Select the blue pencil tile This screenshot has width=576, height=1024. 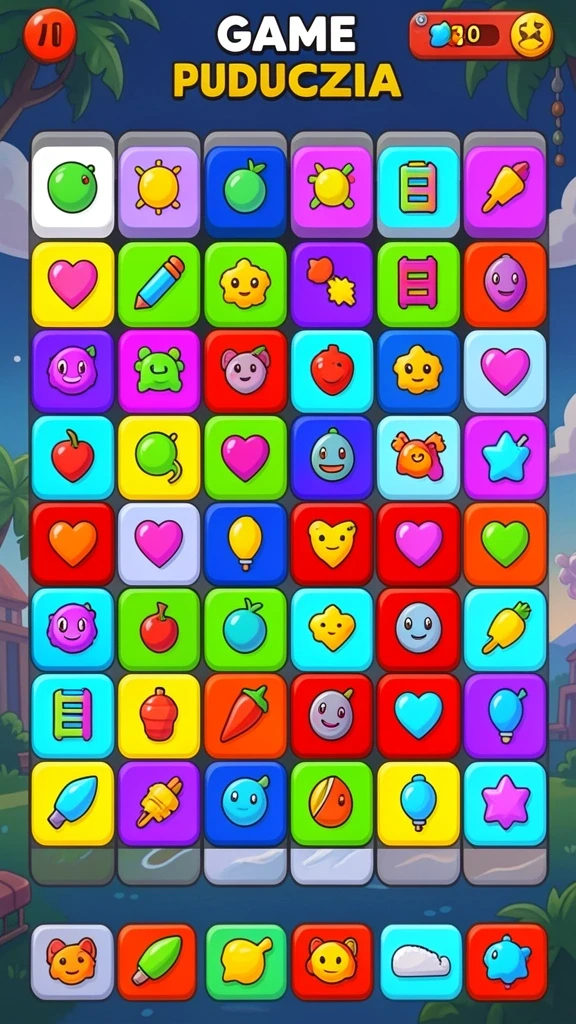pyautogui.click(x=159, y=283)
